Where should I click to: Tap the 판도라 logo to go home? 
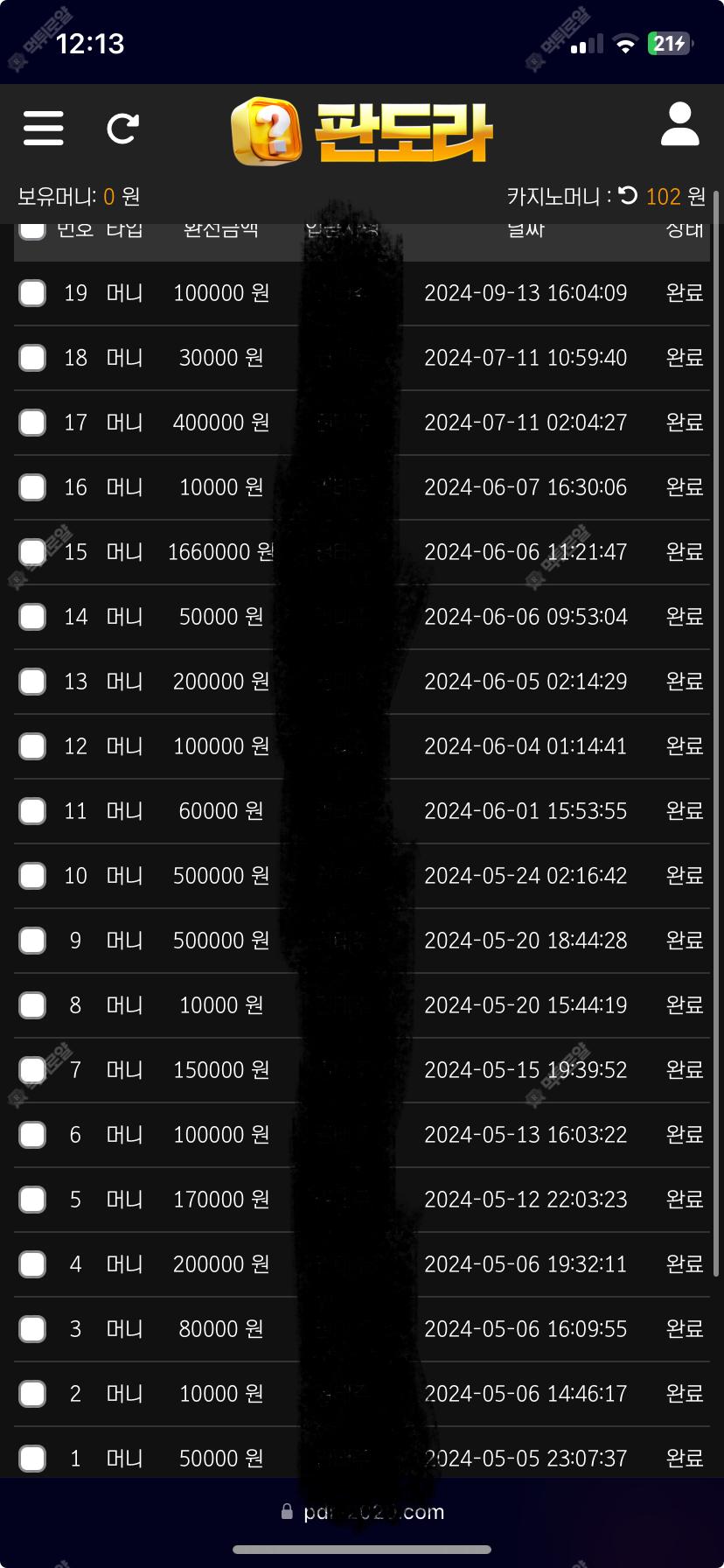click(362, 131)
